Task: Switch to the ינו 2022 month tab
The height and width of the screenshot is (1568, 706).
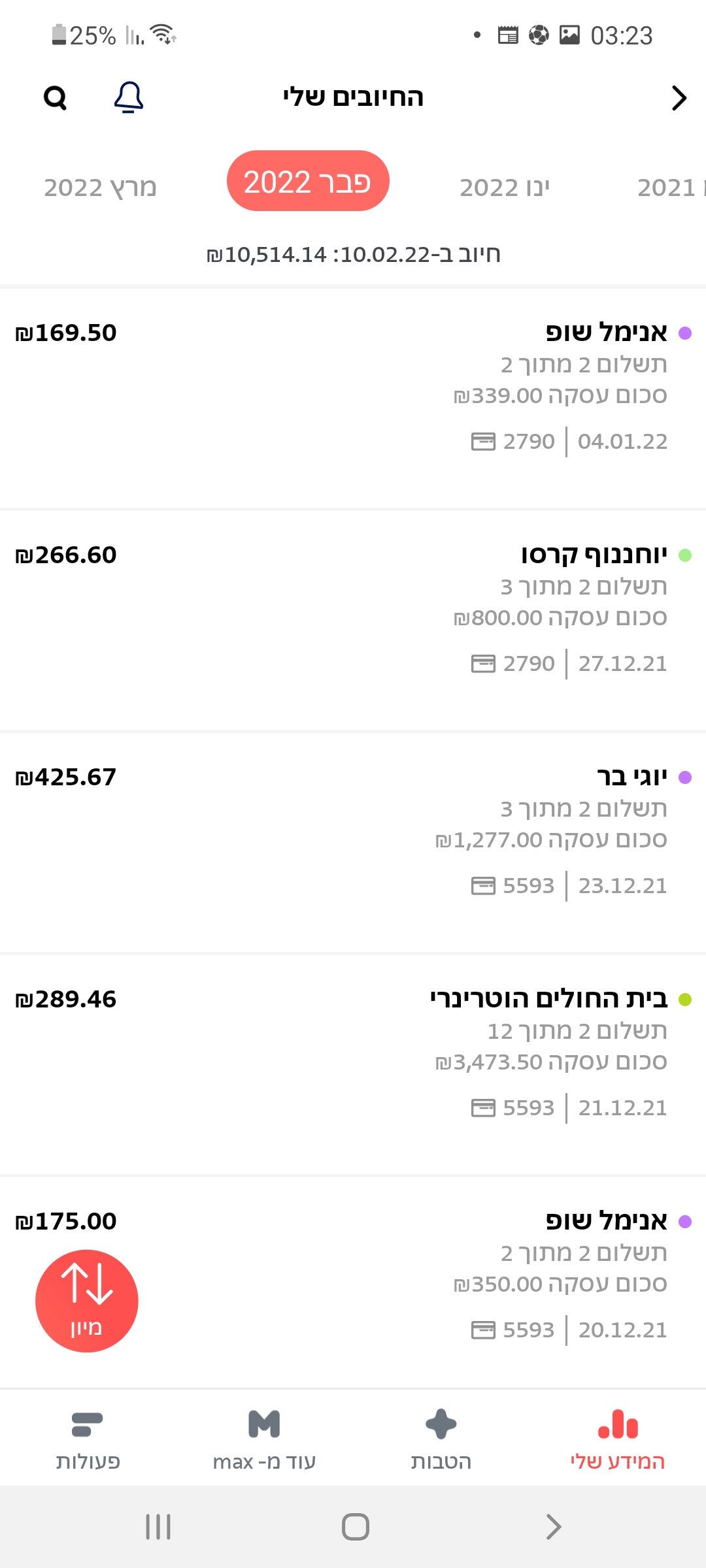Action: point(505,188)
